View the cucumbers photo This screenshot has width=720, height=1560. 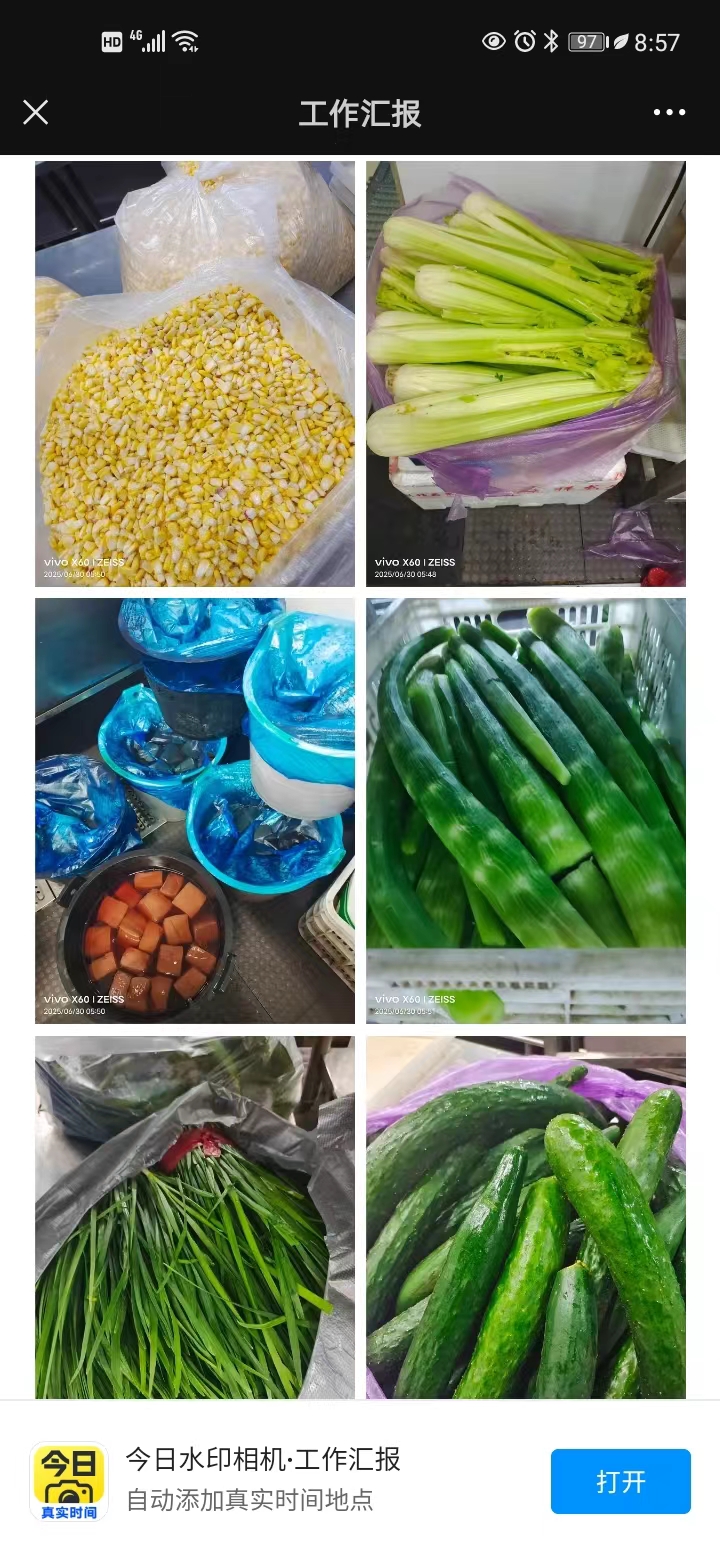point(526,1217)
